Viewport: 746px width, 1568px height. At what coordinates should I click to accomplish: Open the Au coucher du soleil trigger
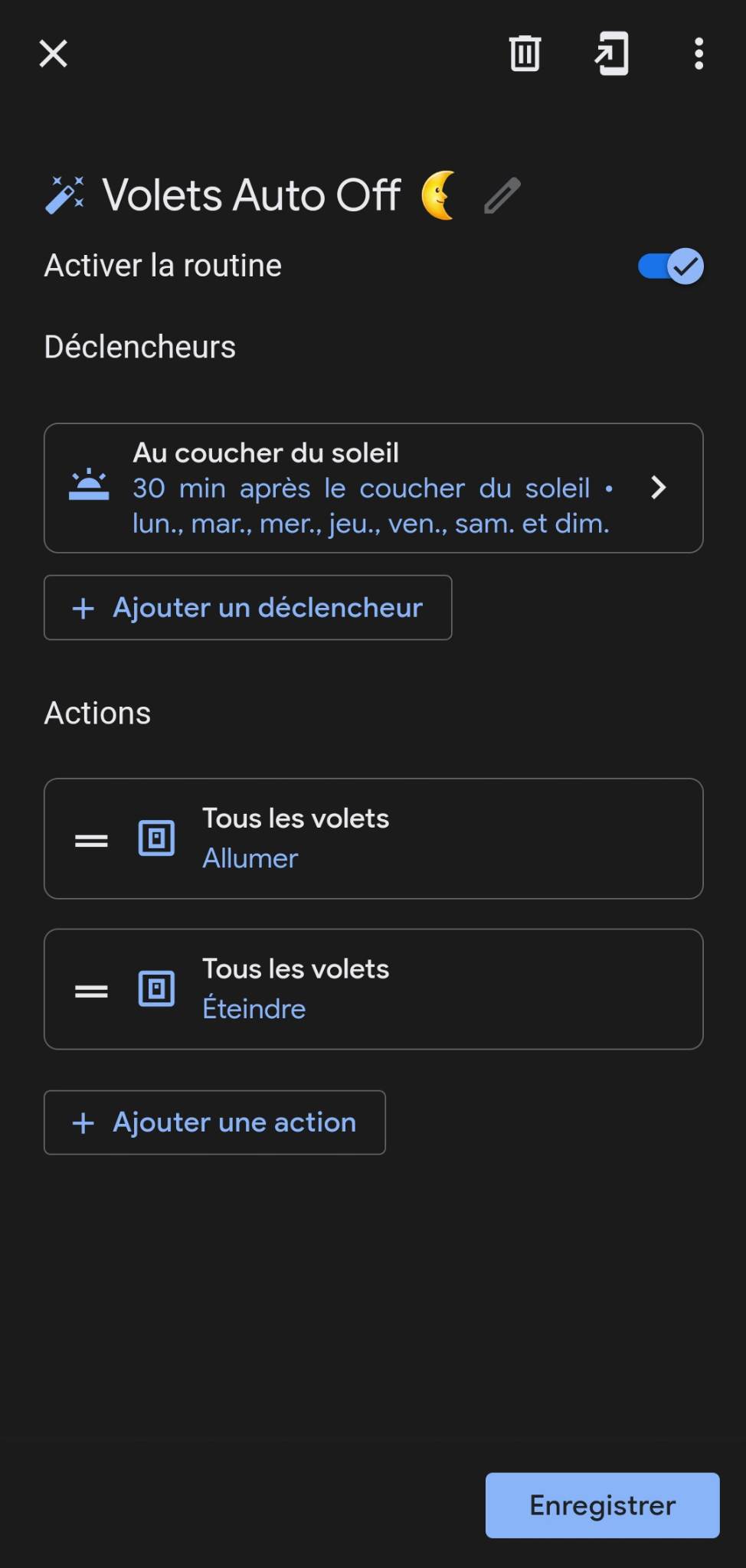point(374,488)
